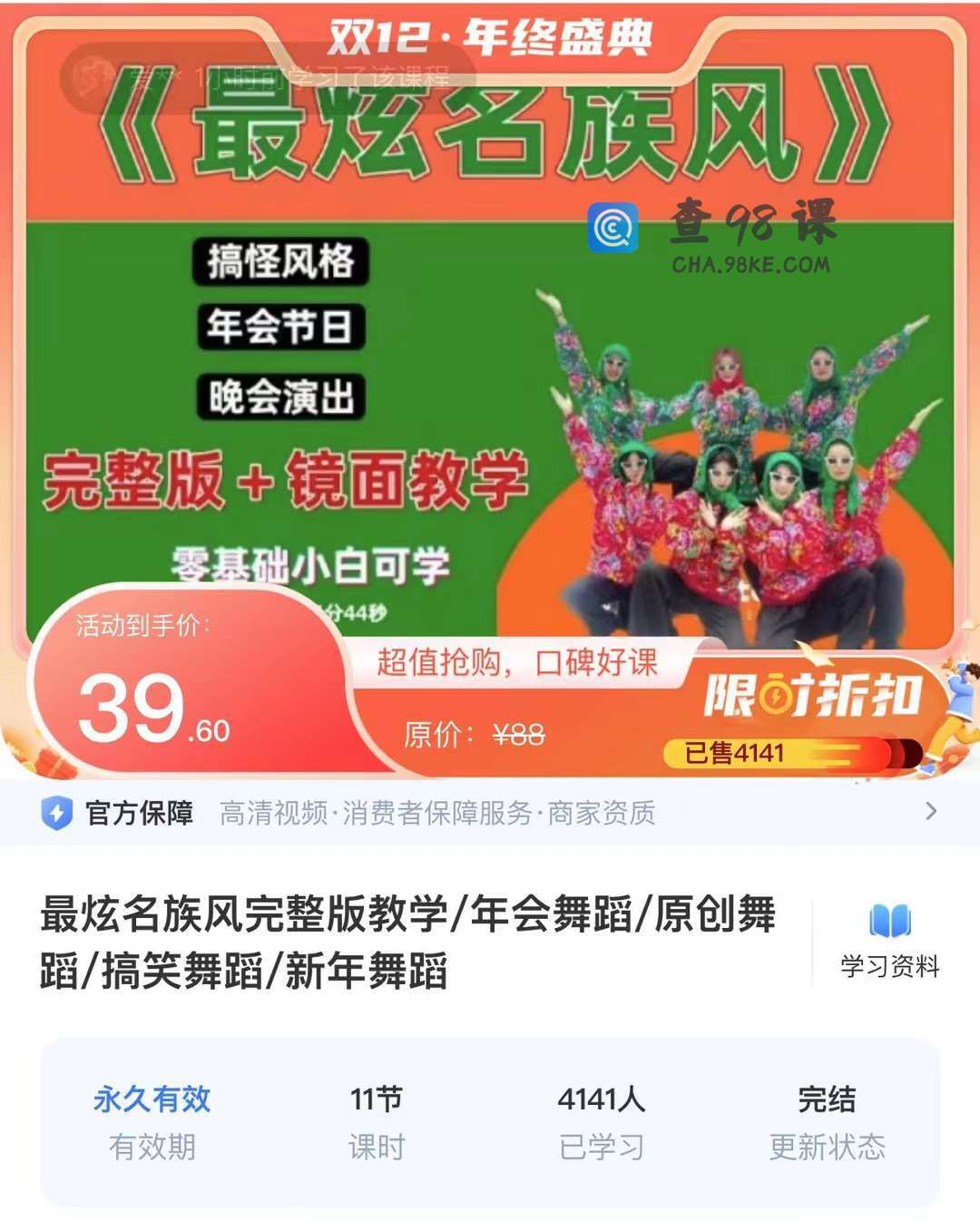The width and height of the screenshot is (980, 1221).
Task: View the 最炫名族风 course cover image
Action: point(490,363)
